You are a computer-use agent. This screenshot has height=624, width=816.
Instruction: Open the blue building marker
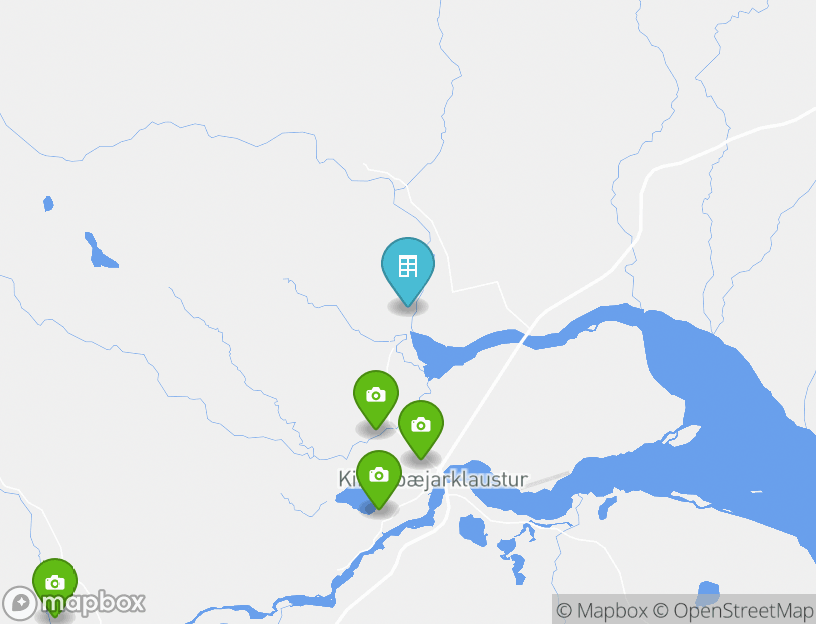[407, 267]
